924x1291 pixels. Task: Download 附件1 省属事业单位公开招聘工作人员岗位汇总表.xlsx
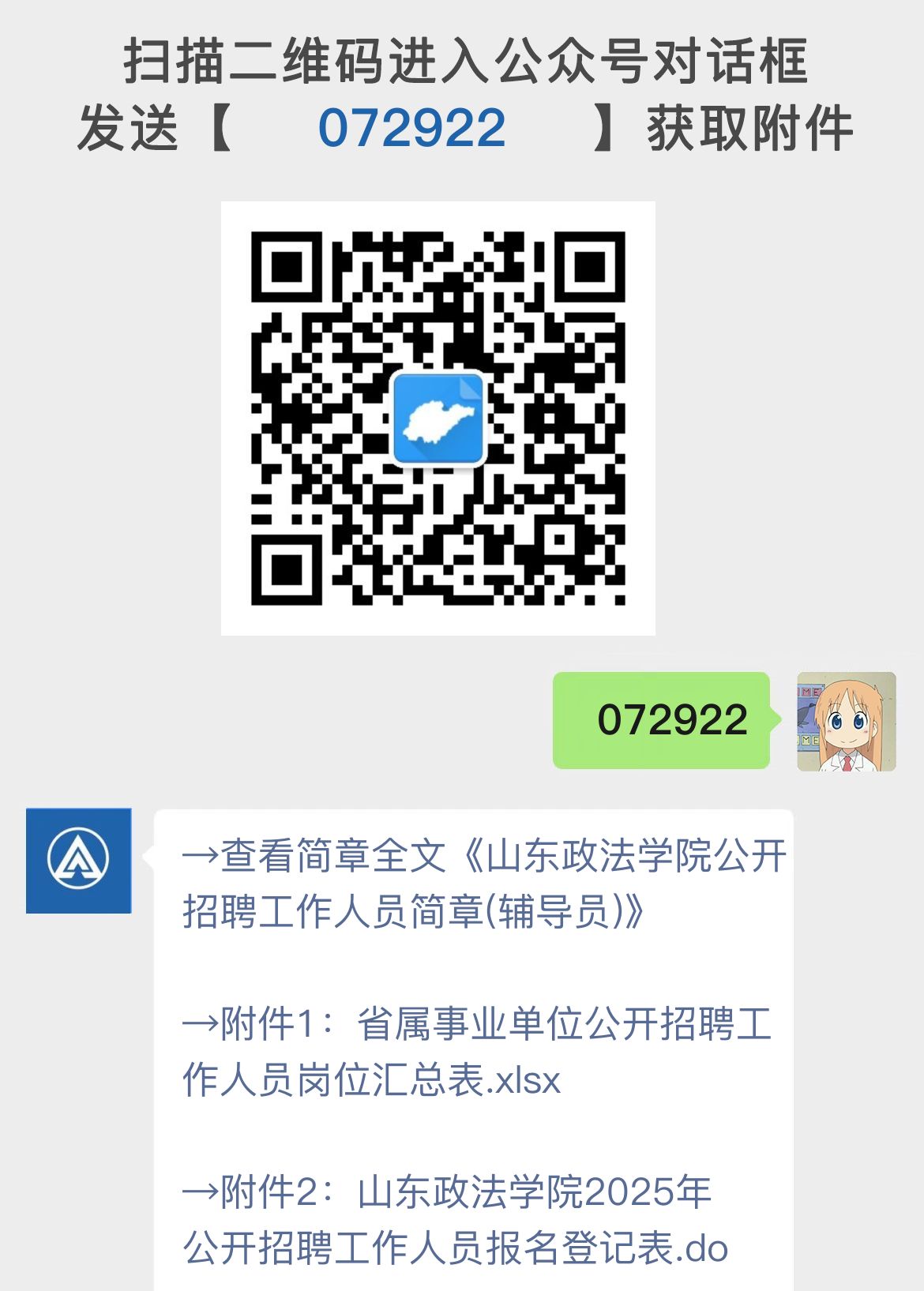tap(442, 1050)
